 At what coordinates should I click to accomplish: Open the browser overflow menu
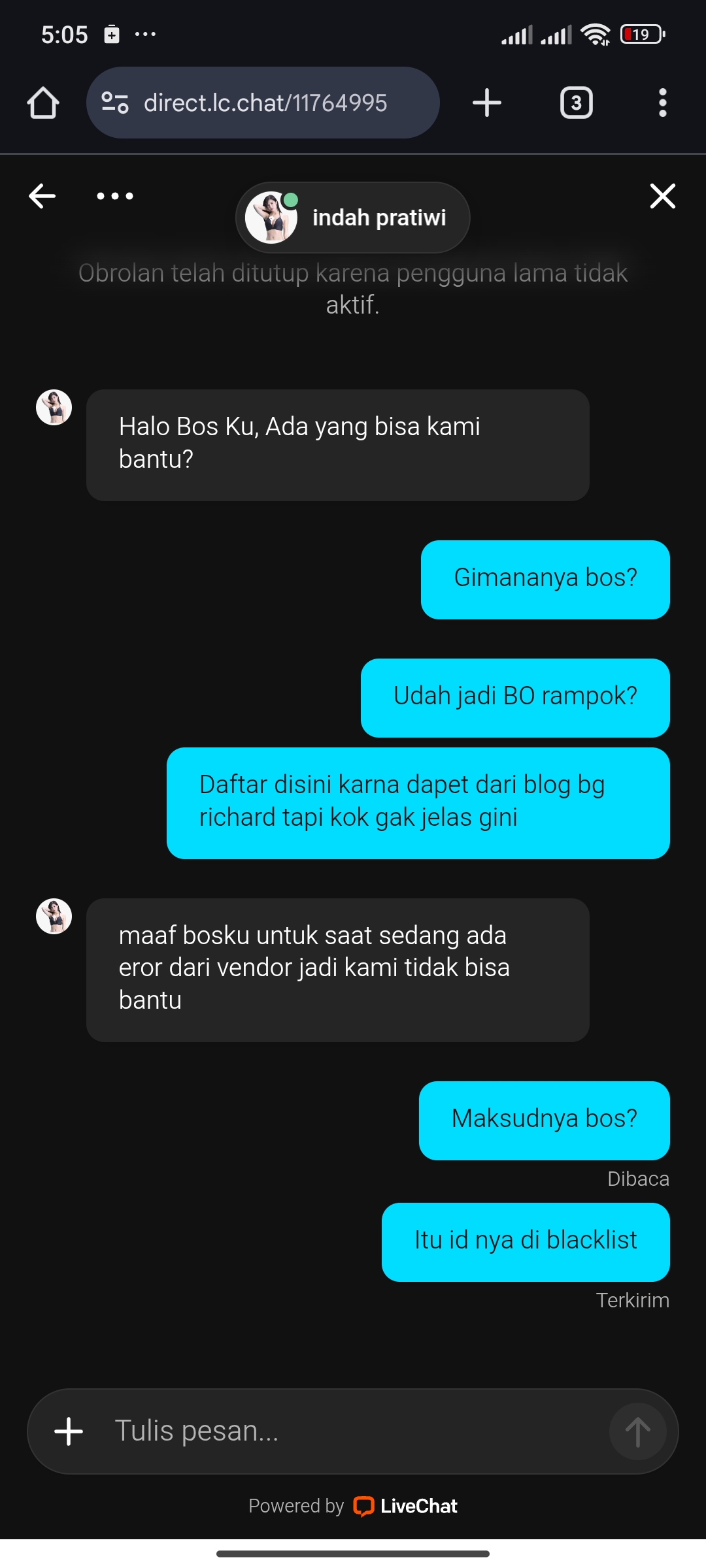662,103
